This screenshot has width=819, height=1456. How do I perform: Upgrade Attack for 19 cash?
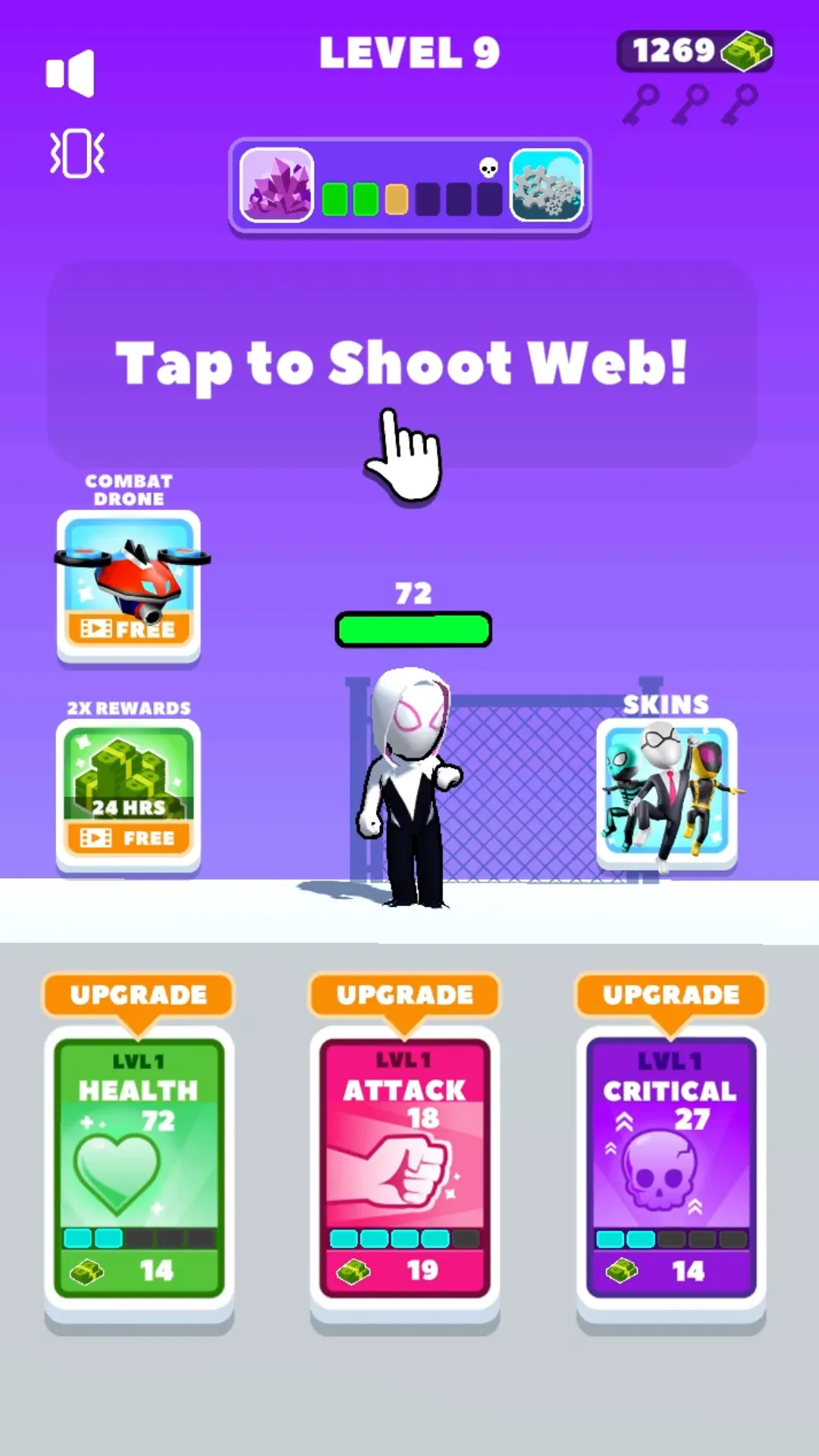(405, 1168)
